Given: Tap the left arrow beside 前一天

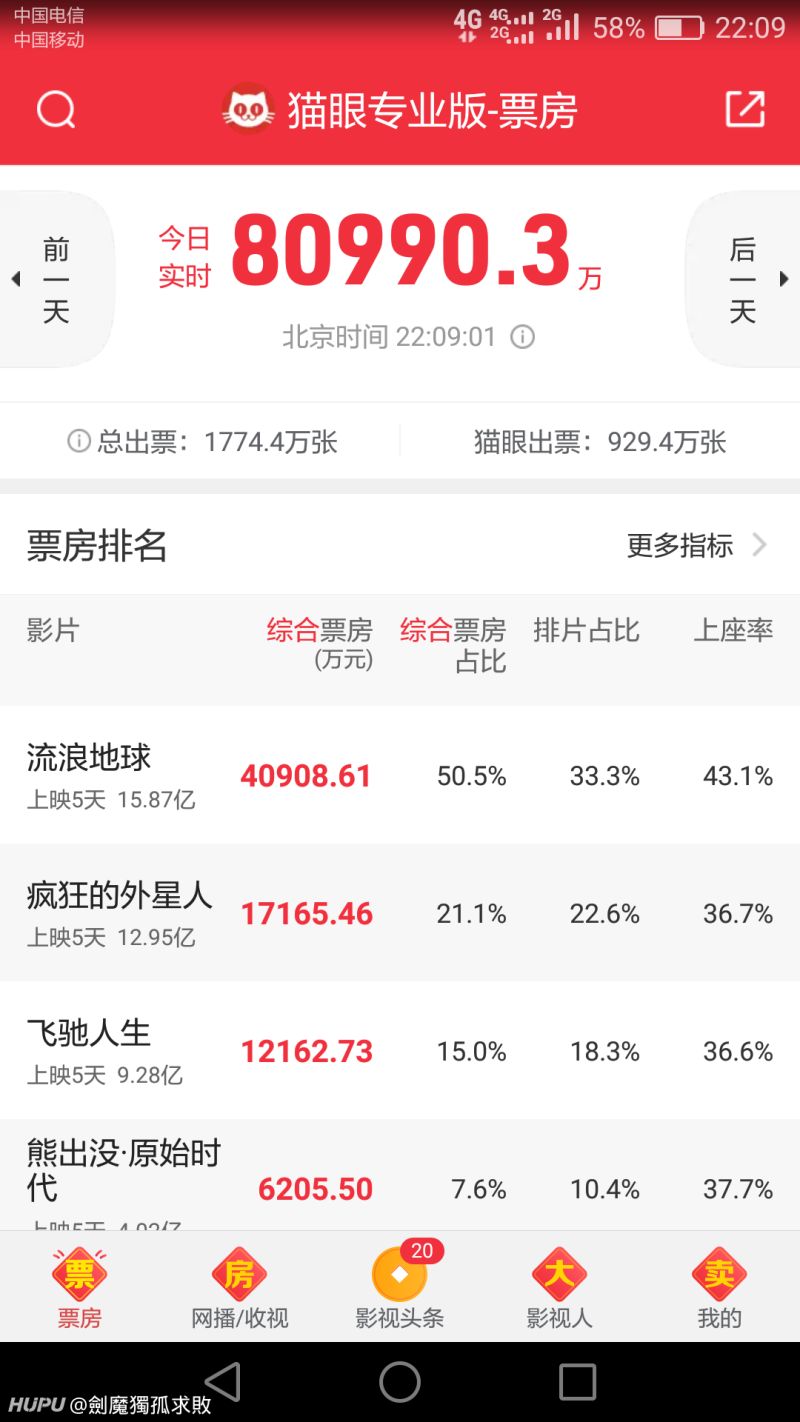Looking at the screenshot, I should [x=14, y=278].
